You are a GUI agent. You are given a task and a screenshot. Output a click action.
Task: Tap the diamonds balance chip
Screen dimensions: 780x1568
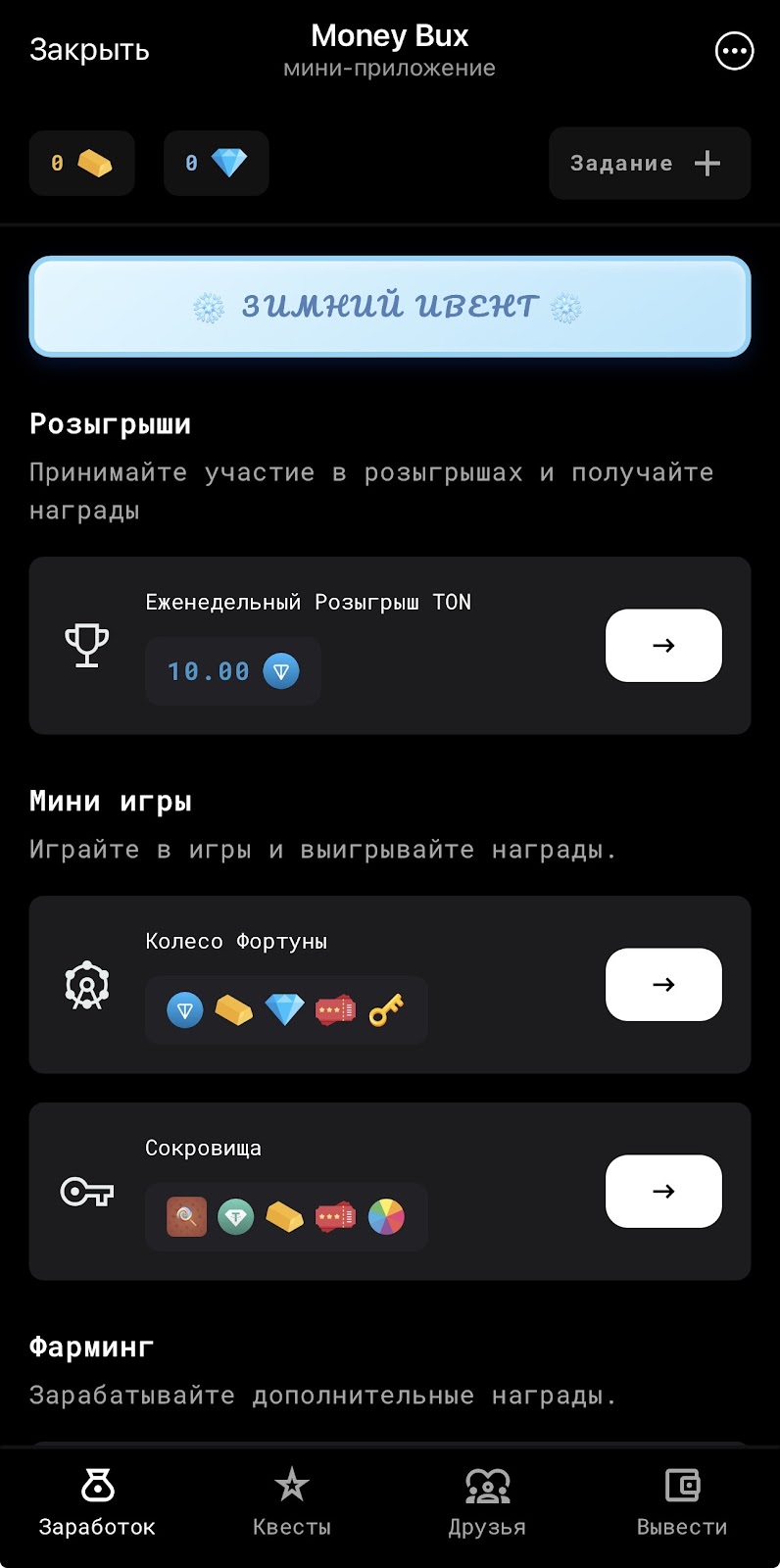point(216,163)
